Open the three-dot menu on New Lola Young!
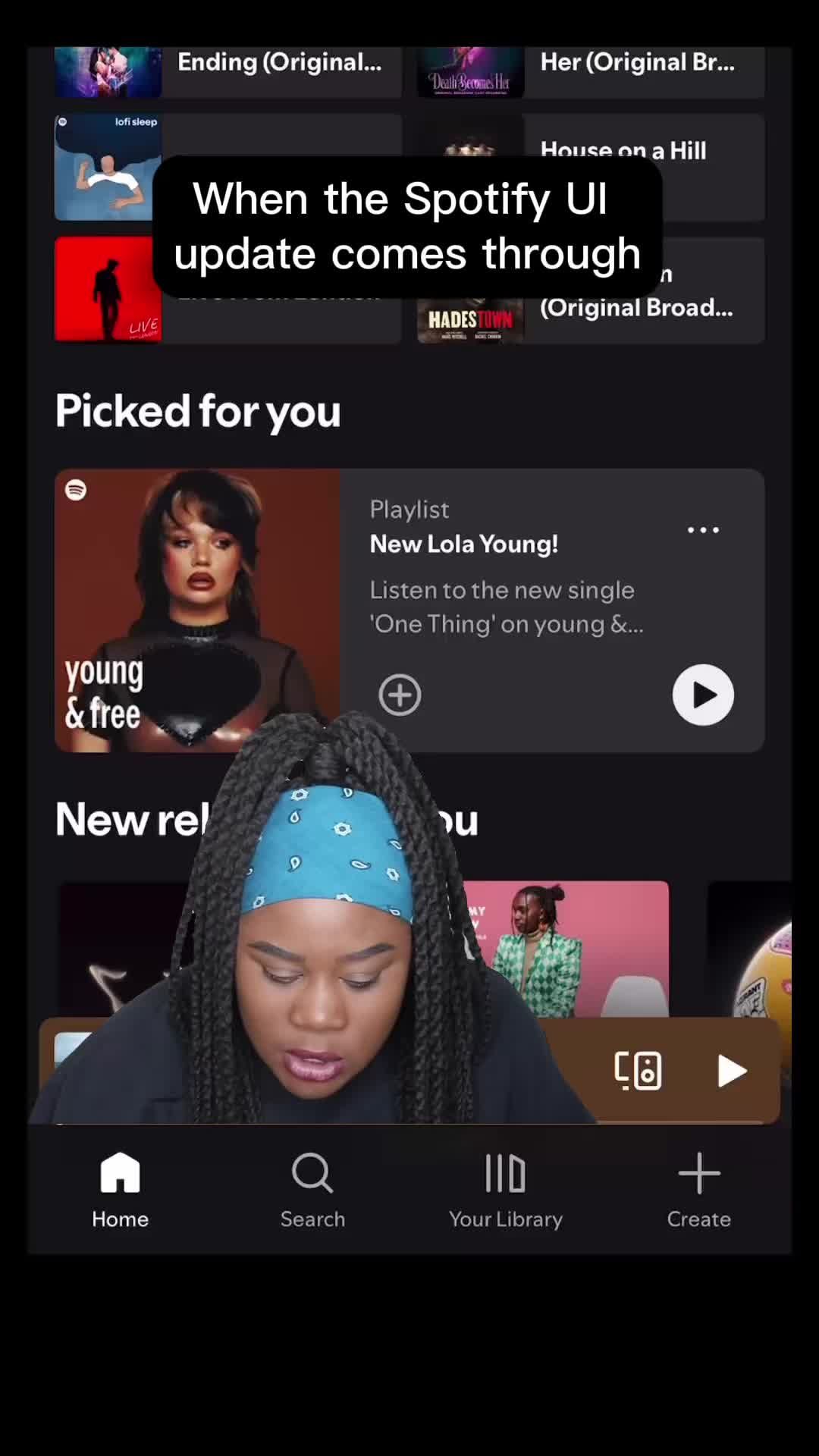This screenshot has width=819, height=1456. (703, 529)
